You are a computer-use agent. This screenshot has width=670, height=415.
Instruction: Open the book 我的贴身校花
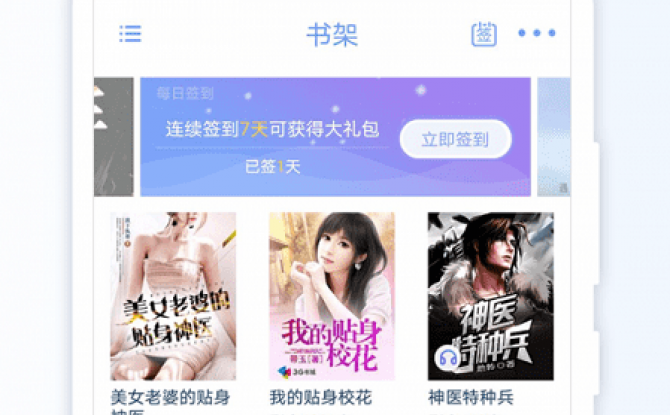click(331, 296)
